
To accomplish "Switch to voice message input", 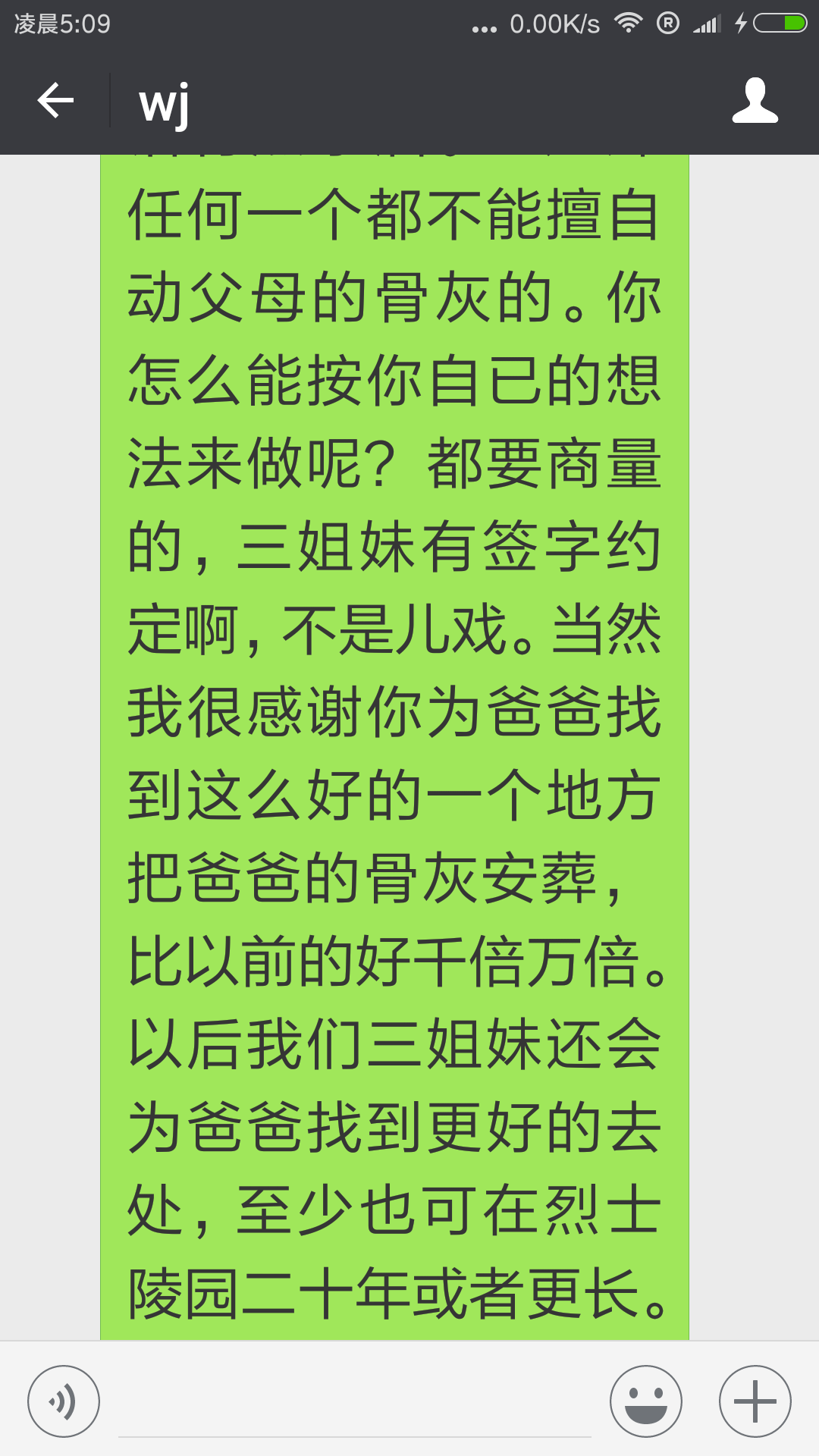I will (64, 1401).
